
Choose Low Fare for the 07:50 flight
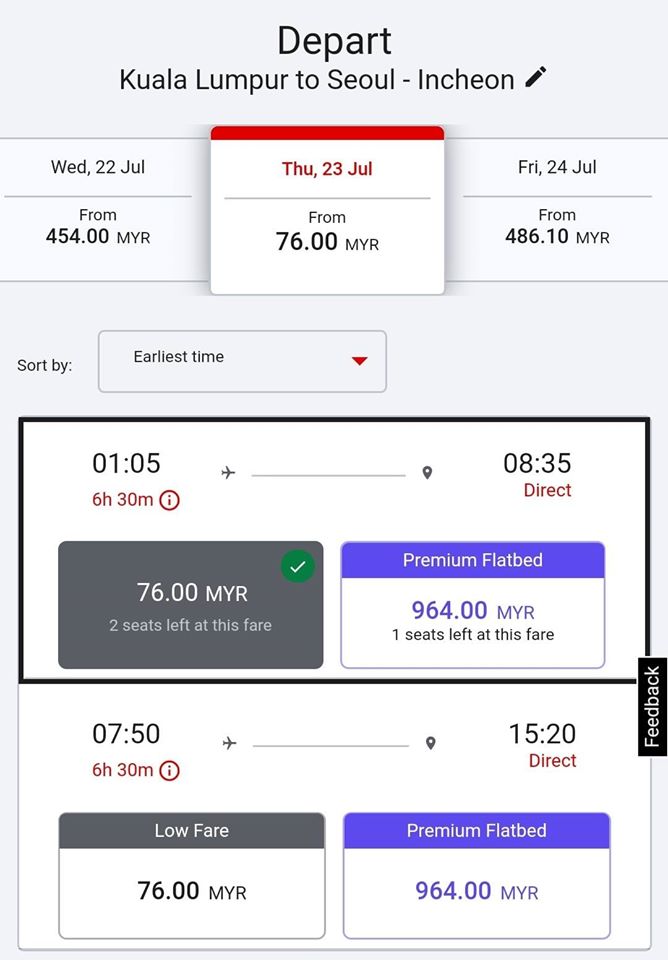[191, 875]
